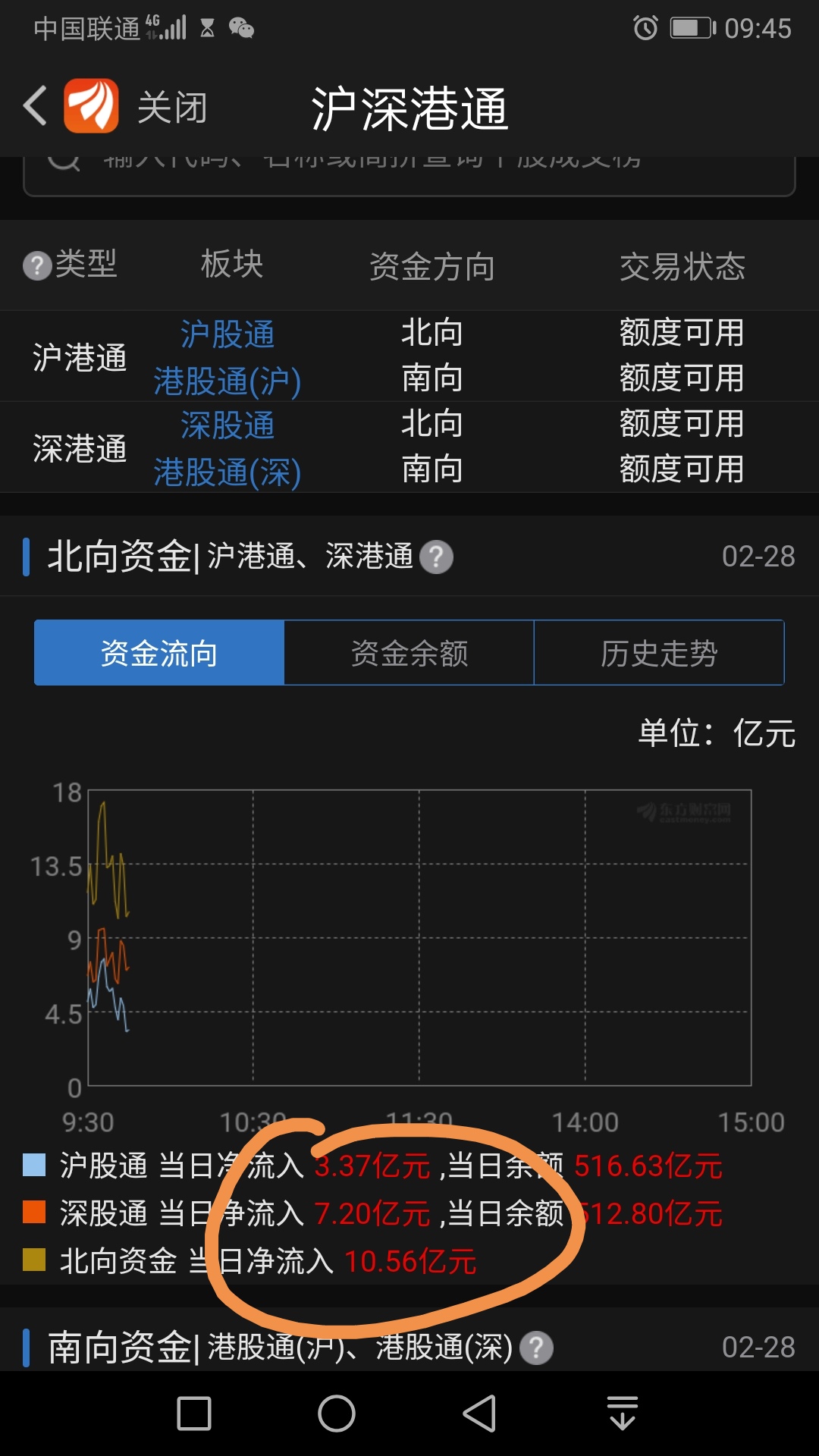Expand the 深股通 board entry
The width and height of the screenshot is (819, 1456).
click(227, 426)
